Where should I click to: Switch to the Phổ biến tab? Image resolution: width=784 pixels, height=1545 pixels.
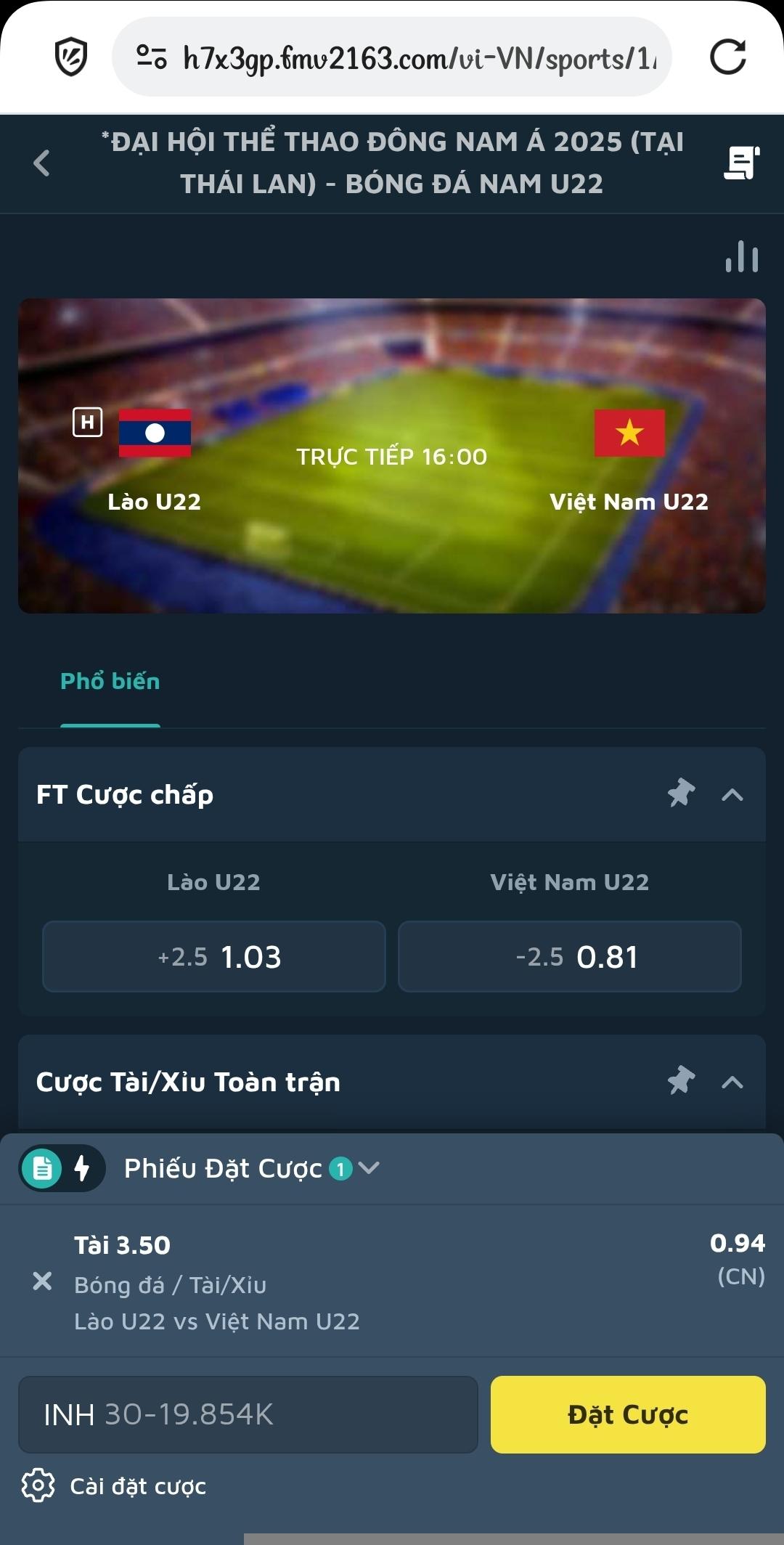(x=110, y=681)
